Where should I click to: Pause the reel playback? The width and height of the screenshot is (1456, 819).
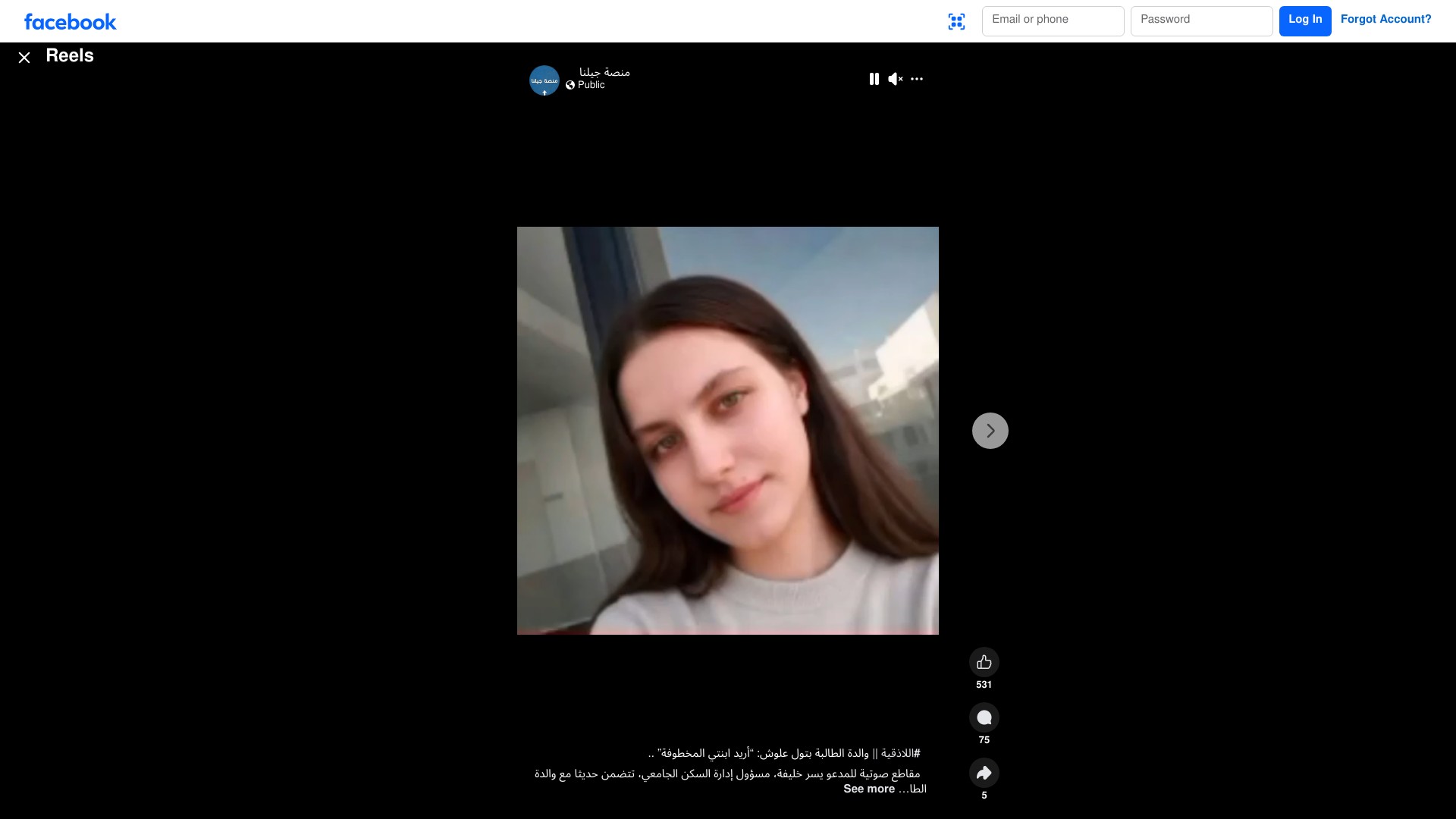(x=874, y=79)
